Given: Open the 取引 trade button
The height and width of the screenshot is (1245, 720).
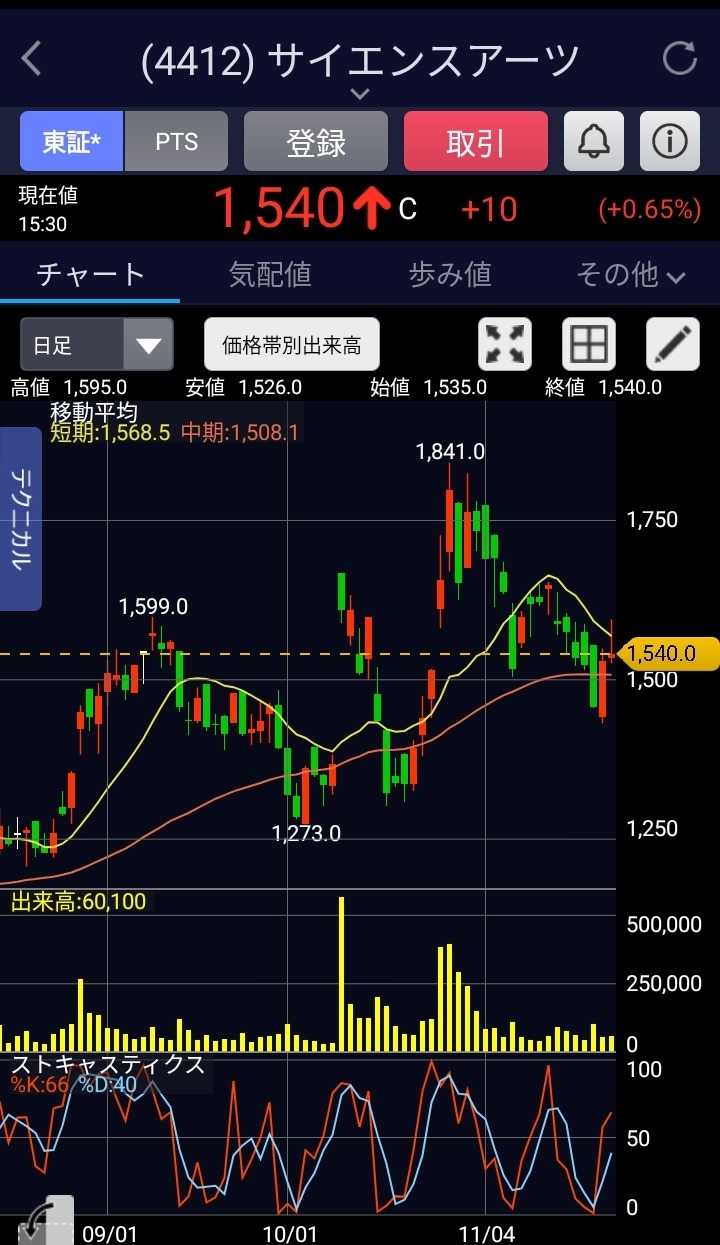Looking at the screenshot, I should [x=476, y=142].
